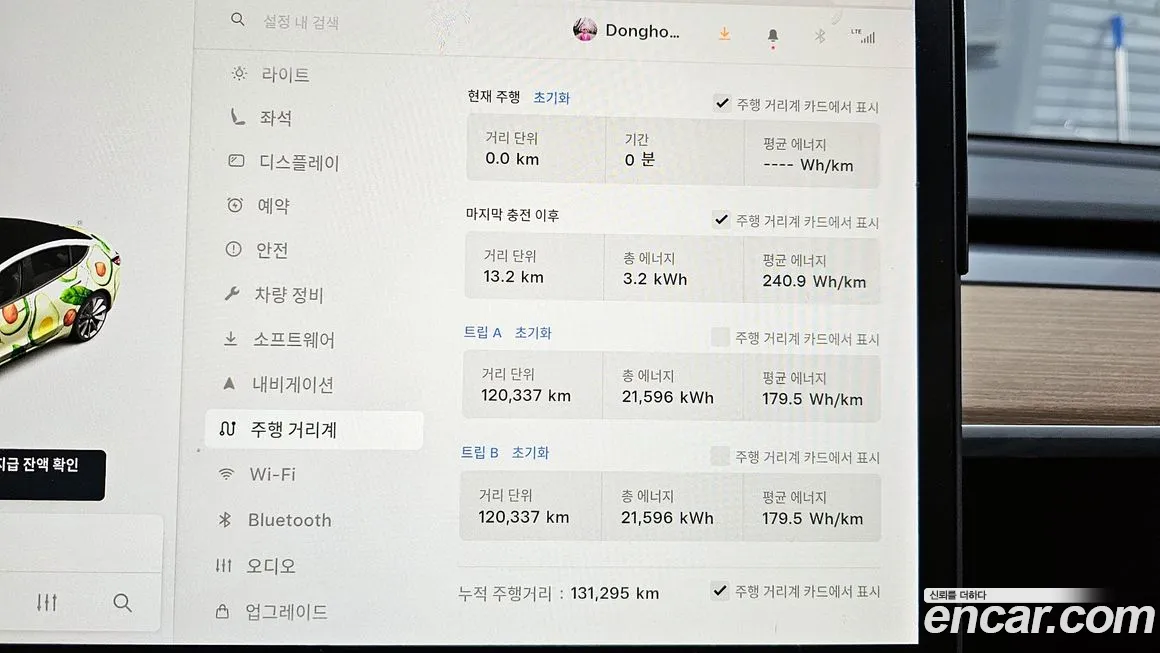Open the 좌석 settings
Viewport: 1160px width, 653px height.
(x=275, y=118)
